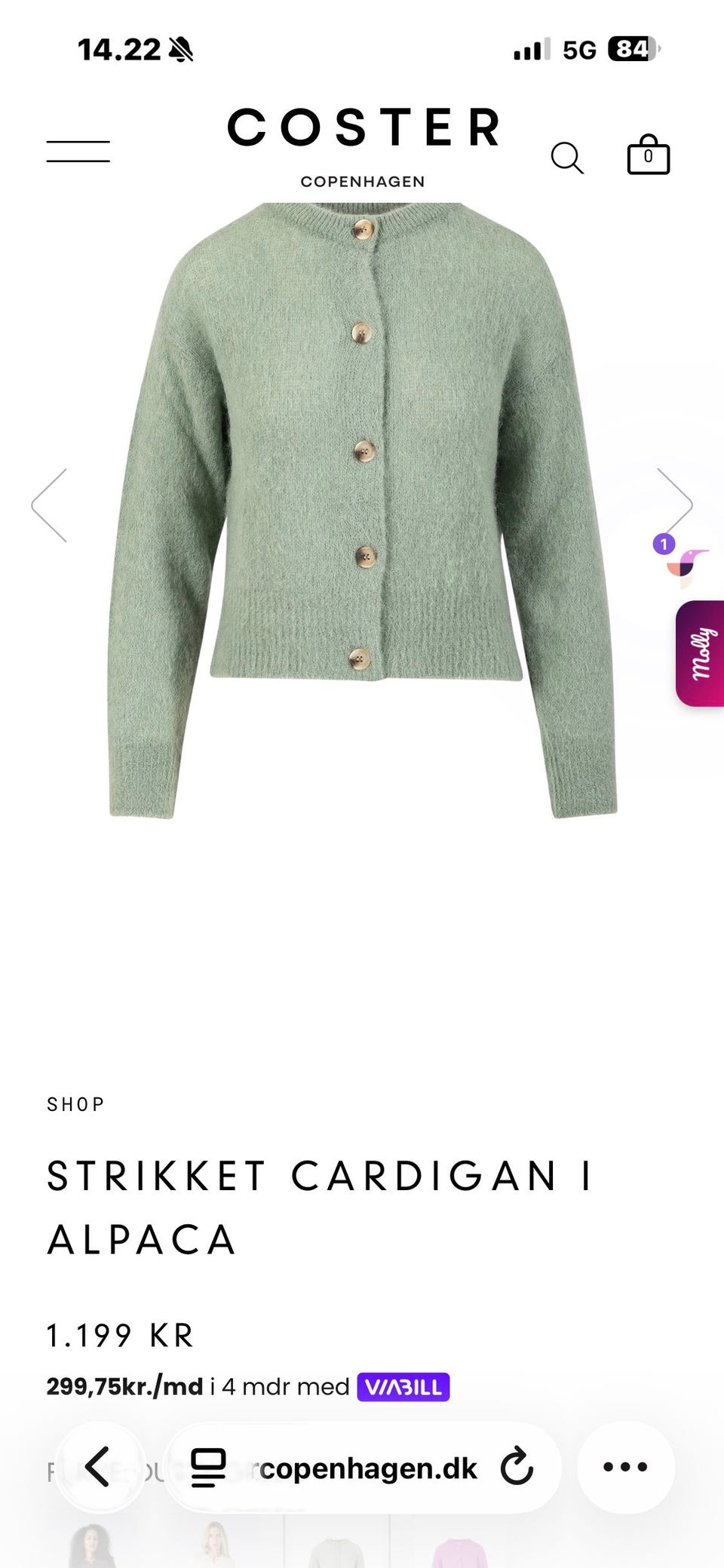724x1568 pixels.
Task: Show the next product image
Action: tap(674, 505)
